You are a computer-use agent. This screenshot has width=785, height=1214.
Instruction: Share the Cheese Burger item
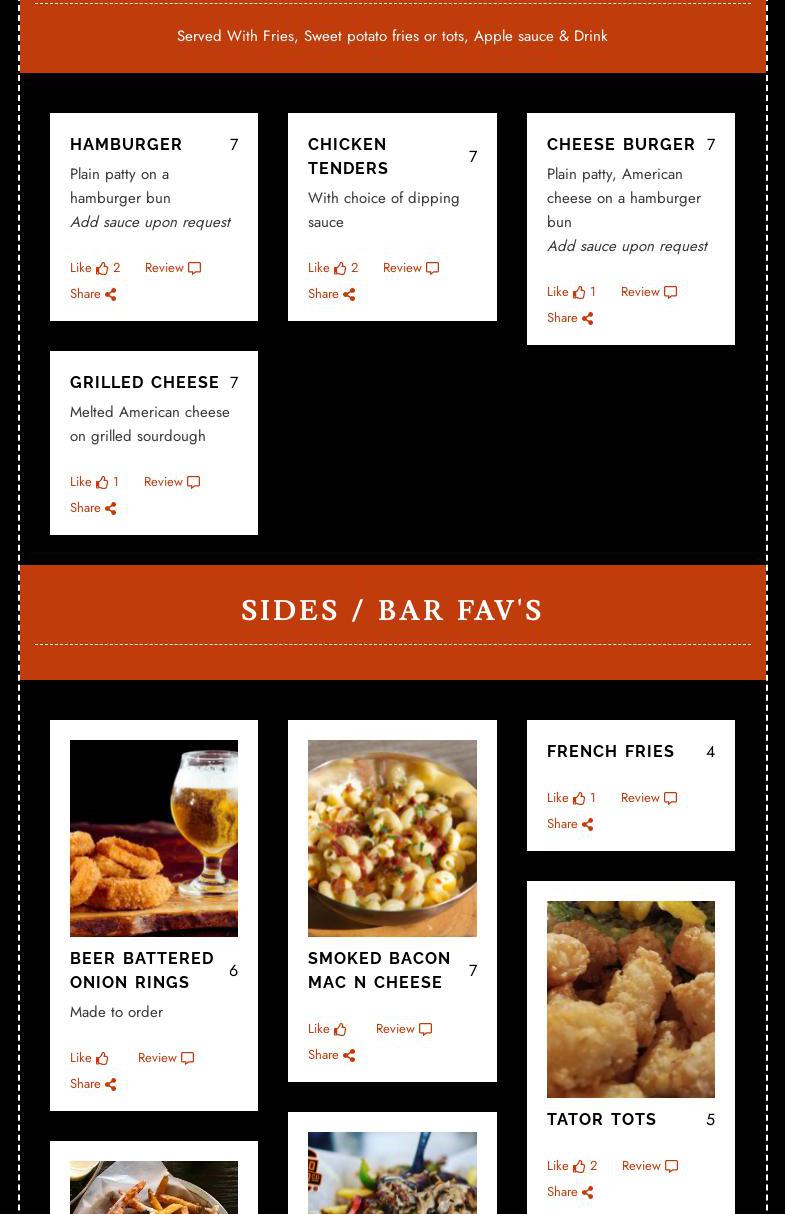click(x=570, y=318)
